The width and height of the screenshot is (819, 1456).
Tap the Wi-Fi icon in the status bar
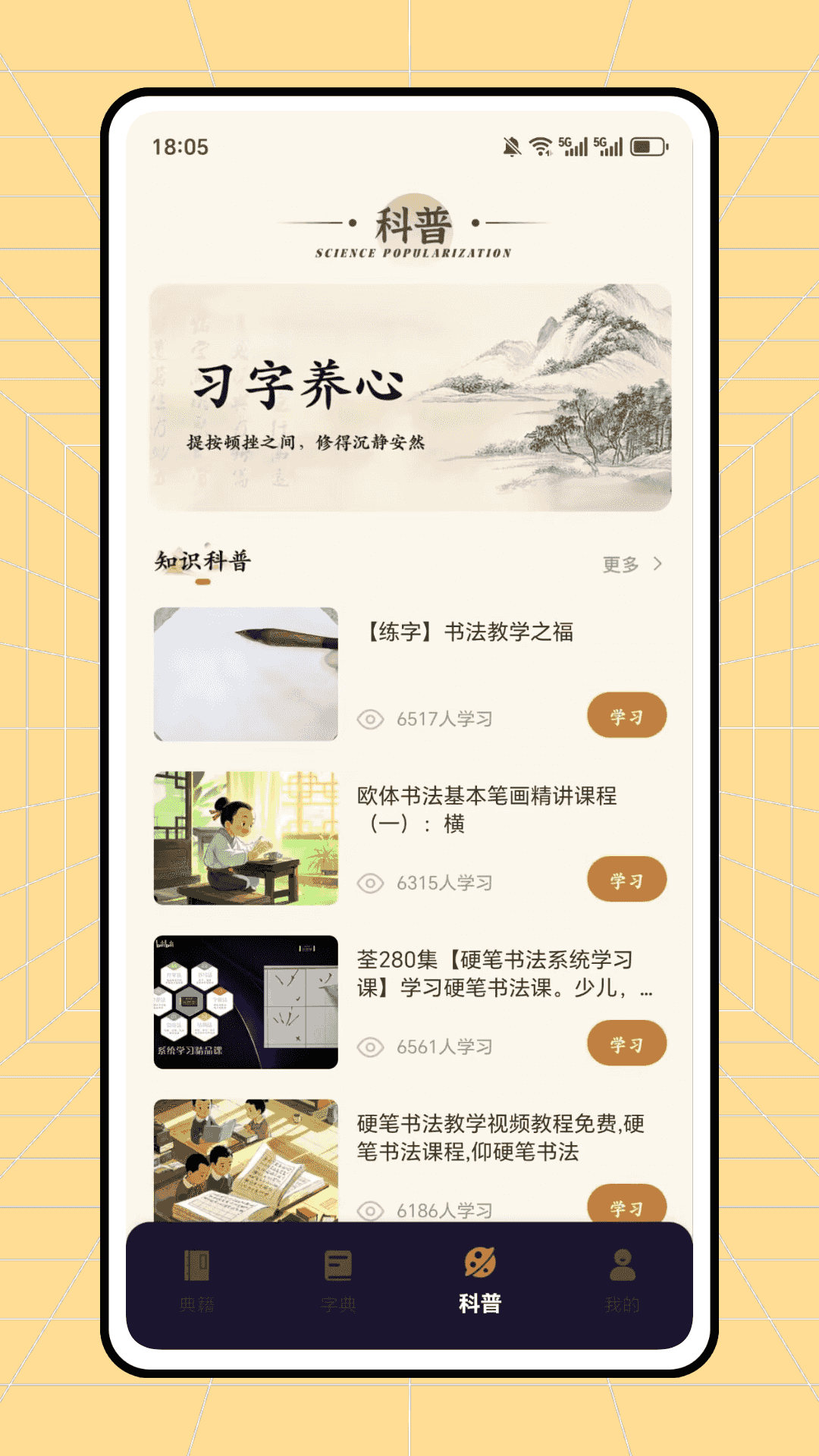(541, 146)
